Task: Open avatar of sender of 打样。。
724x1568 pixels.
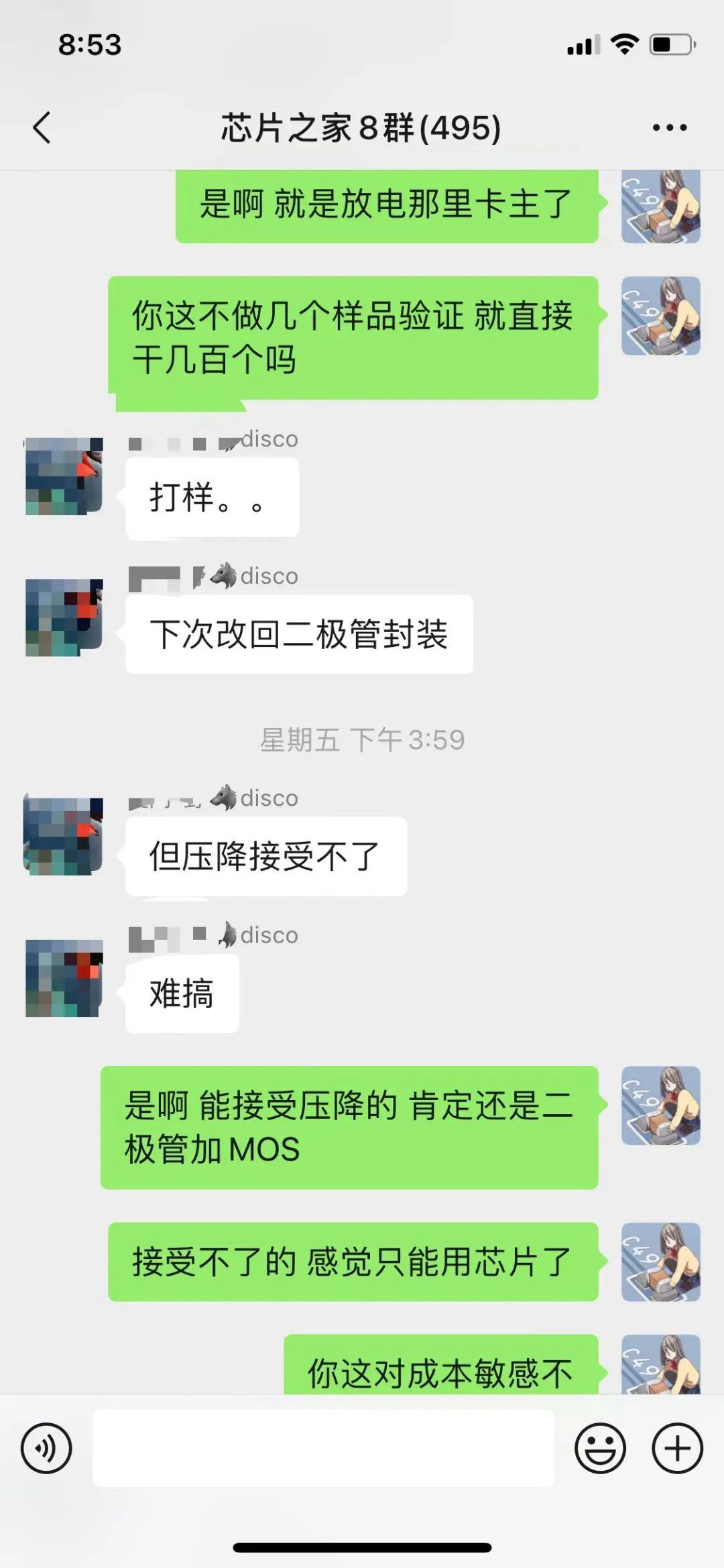Action: (64, 477)
